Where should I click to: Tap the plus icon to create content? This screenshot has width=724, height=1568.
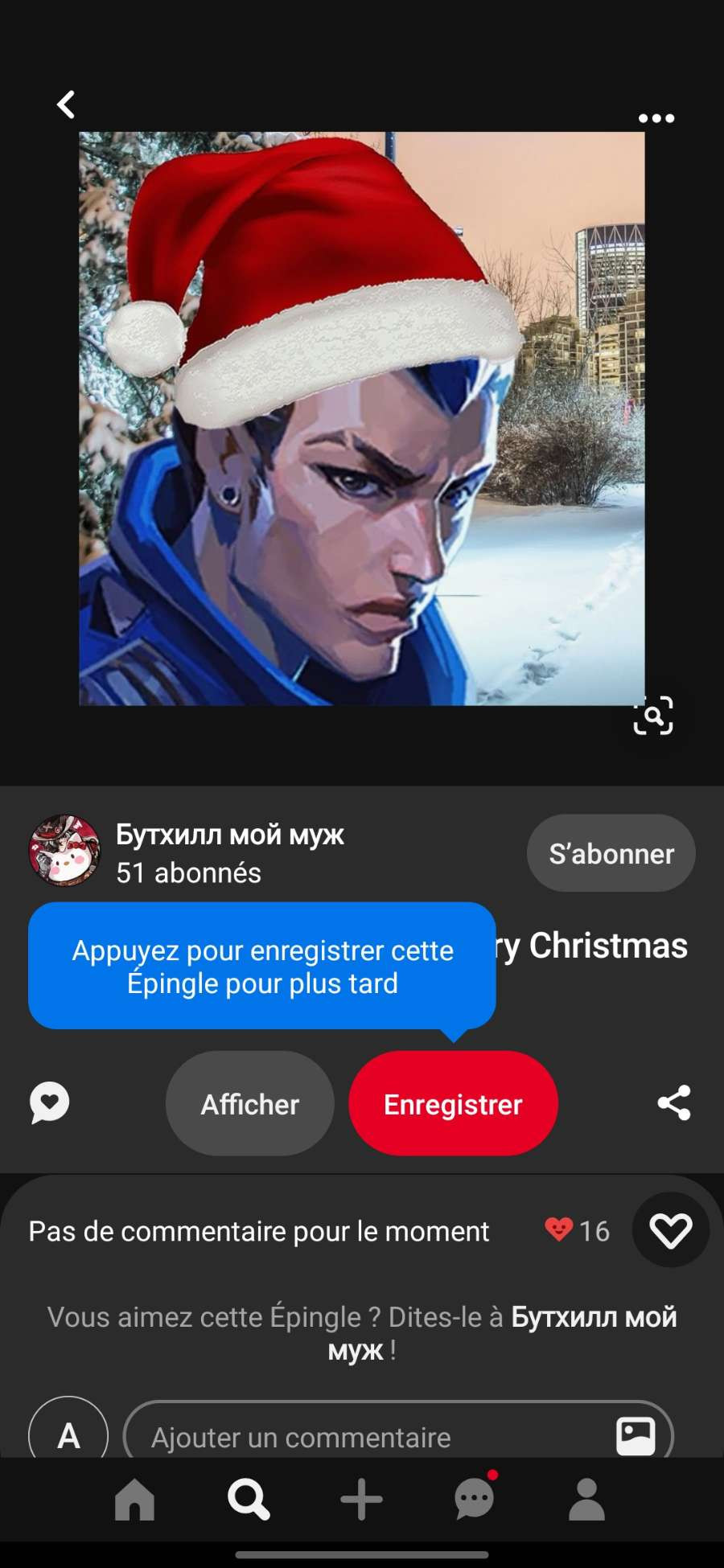[362, 1497]
